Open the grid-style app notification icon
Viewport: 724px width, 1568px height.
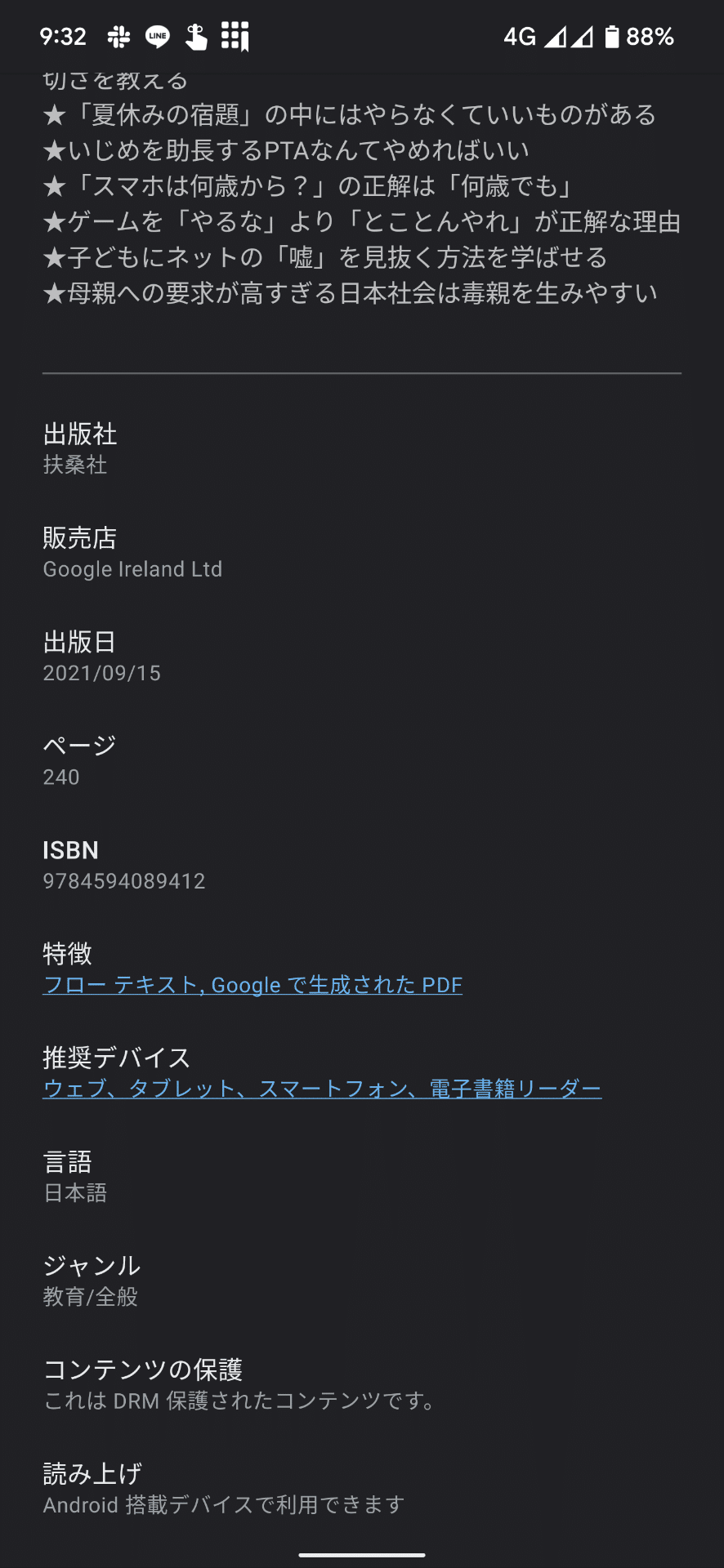coord(233,36)
